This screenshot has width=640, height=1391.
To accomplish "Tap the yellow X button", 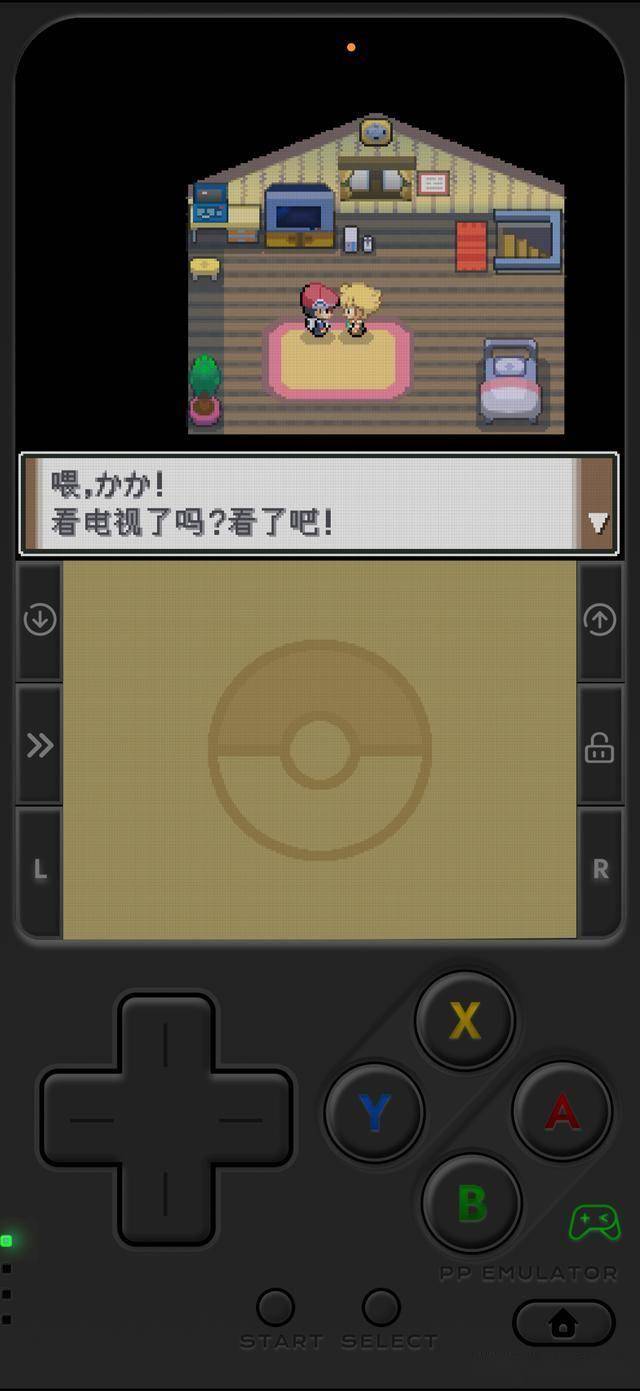I will [465, 1021].
